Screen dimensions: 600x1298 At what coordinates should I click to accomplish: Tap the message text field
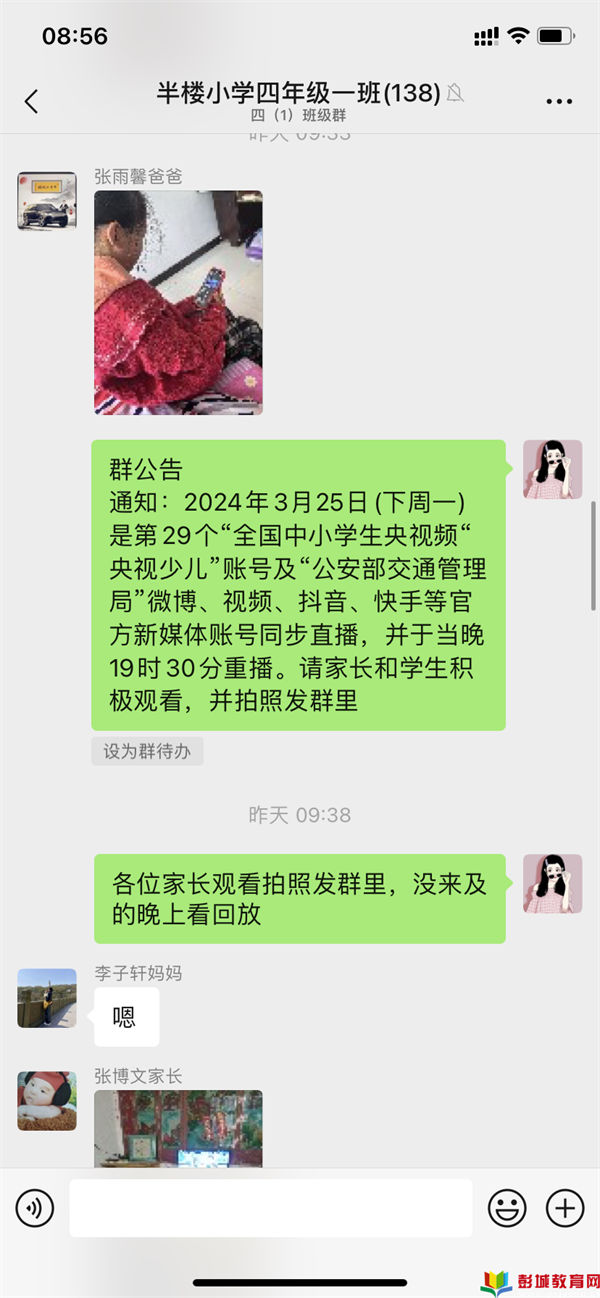270,1208
